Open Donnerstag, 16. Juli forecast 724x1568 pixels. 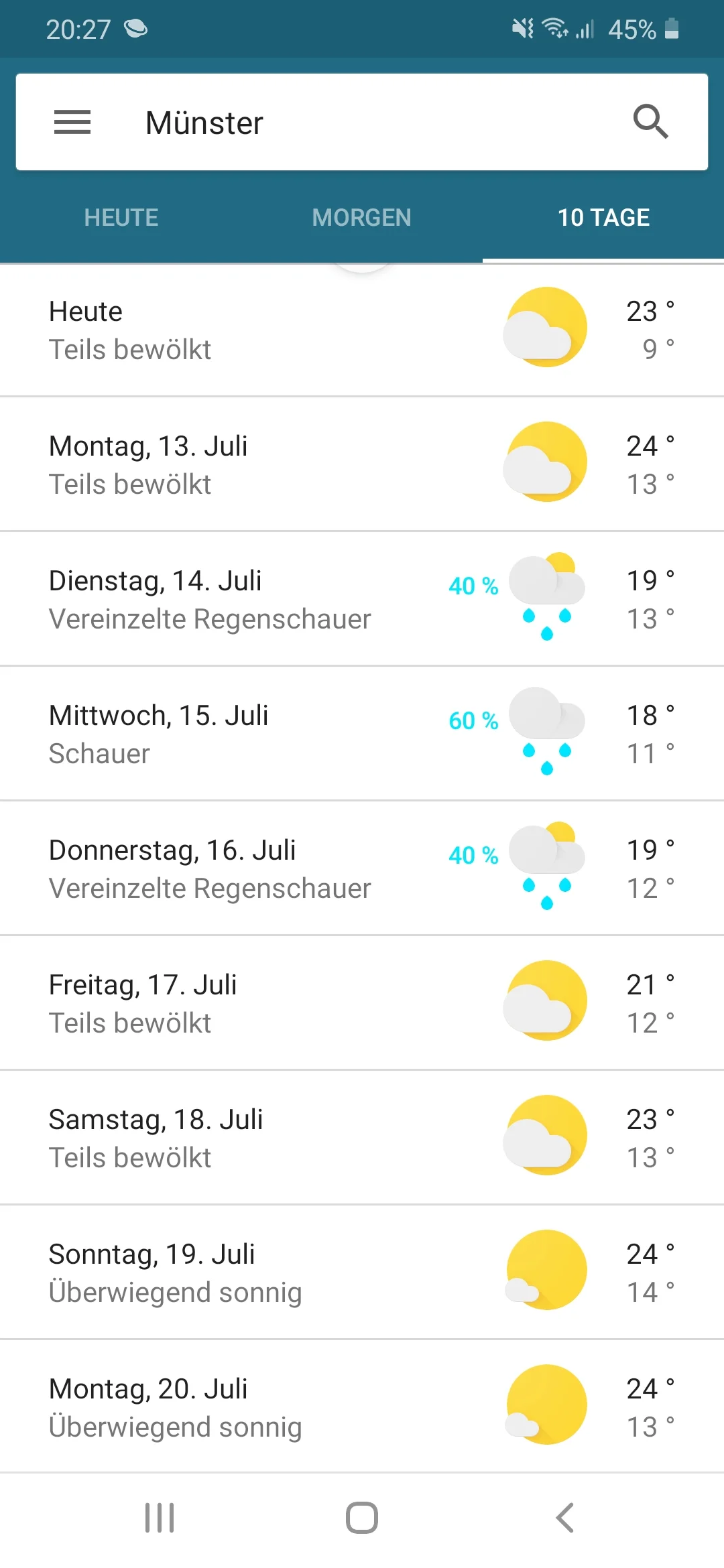362,868
